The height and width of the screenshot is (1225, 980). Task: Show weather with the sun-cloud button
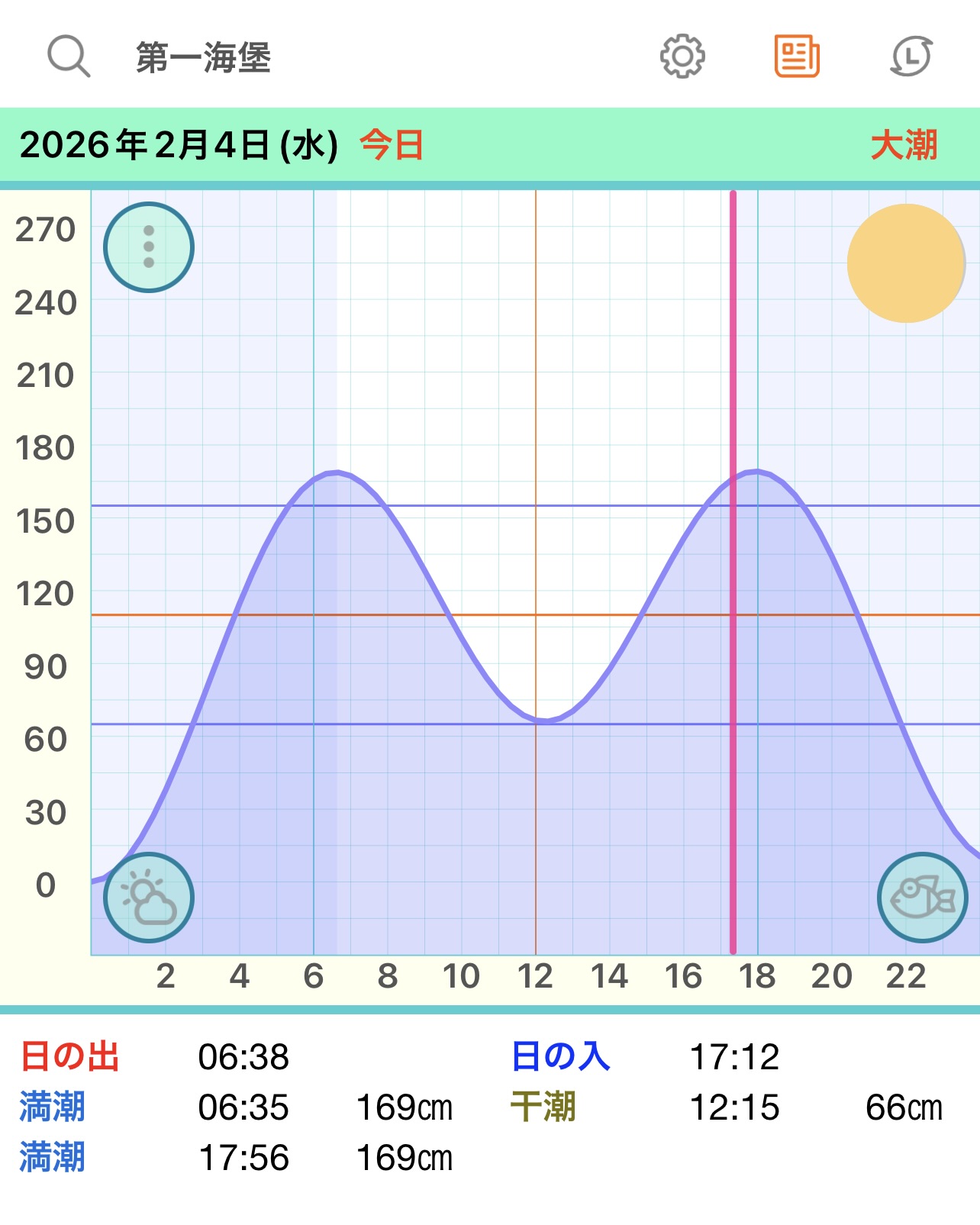pos(149,897)
